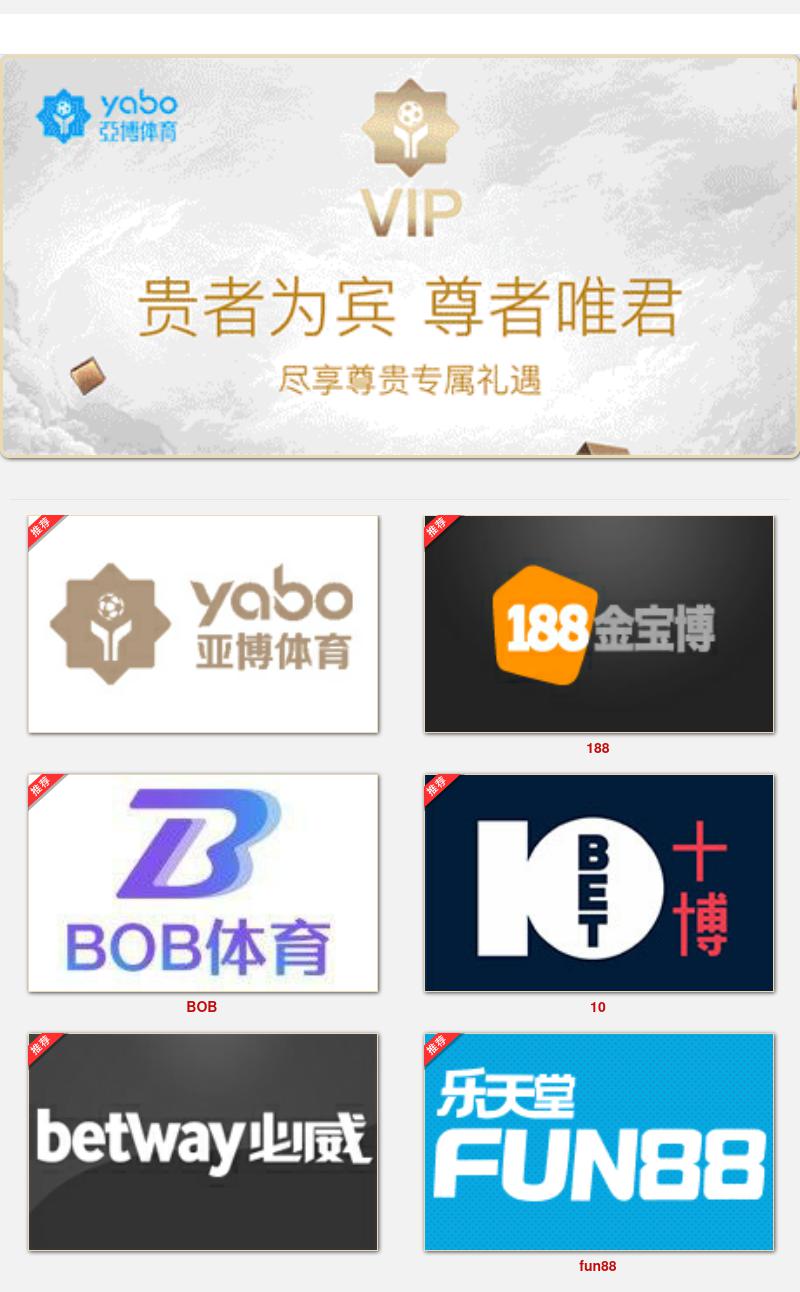Open the BOB体育 tile
The height and width of the screenshot is (1292, 800).
coord(203,882)
